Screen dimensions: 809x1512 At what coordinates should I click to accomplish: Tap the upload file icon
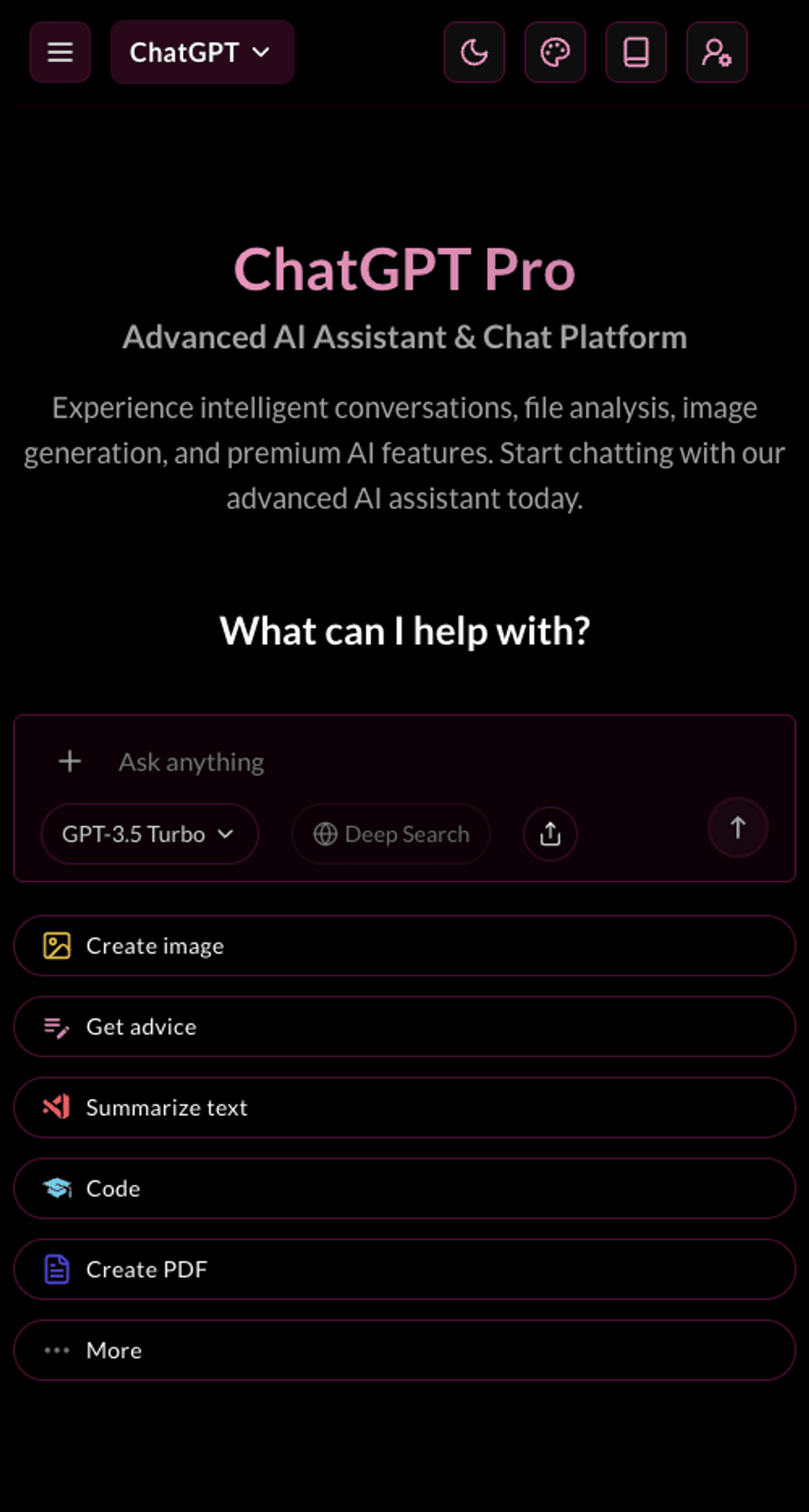(x=550, y=834)
